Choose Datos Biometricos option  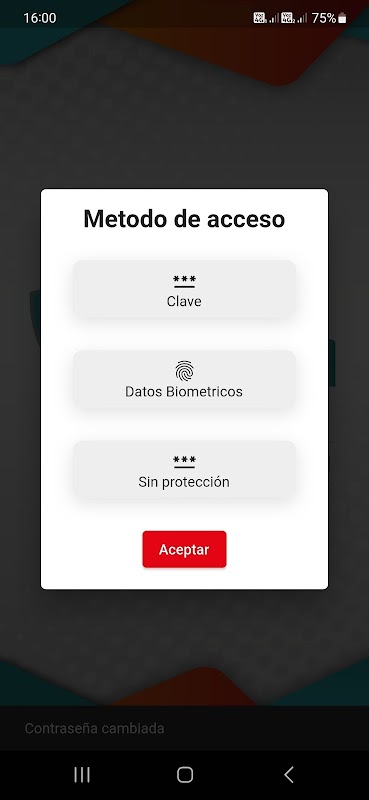[x=184, y=380]
